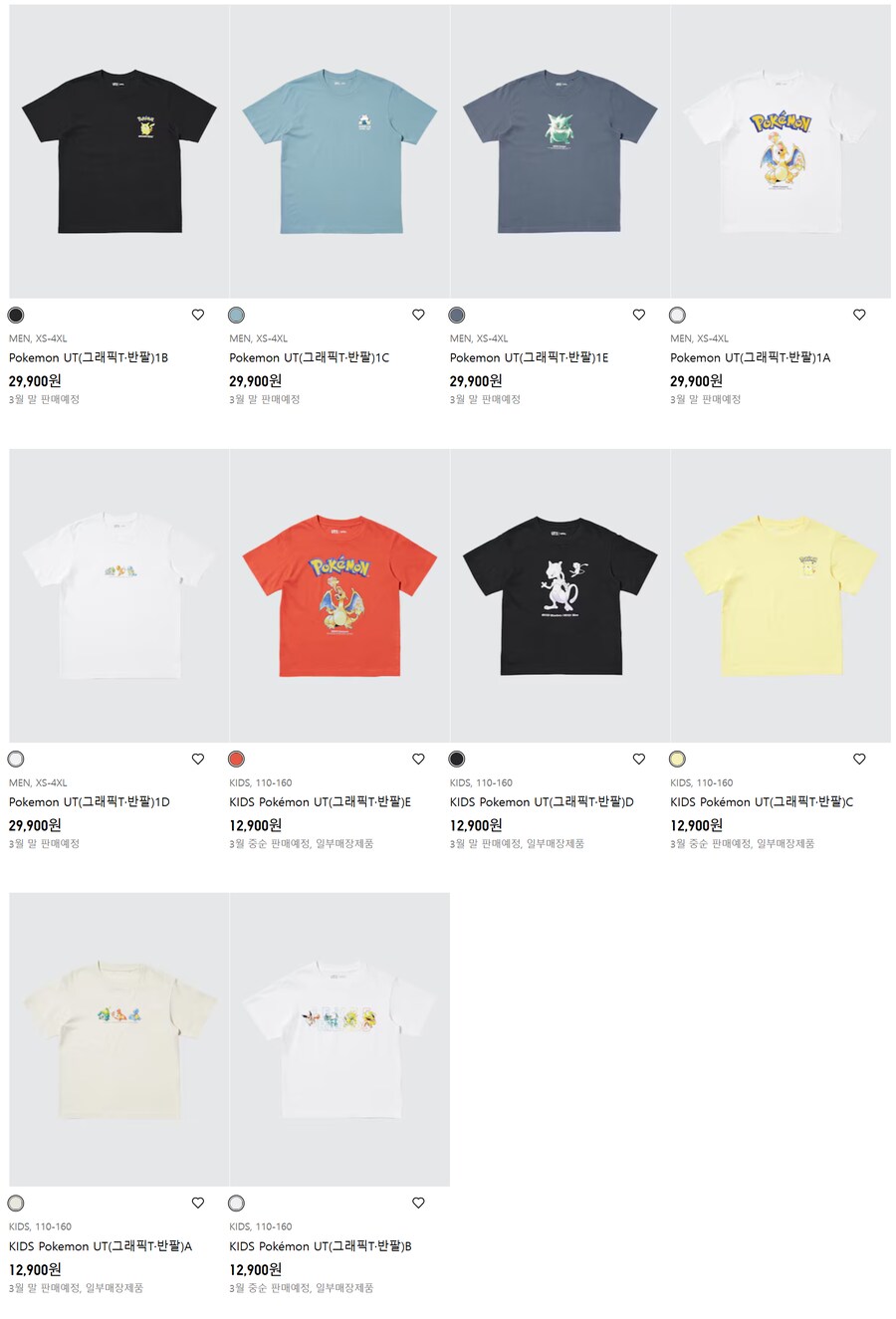Select the black color swatch under Pokemon UT 1B
Viewport: 896px width, 1319px height.
[x=15, y=315]
